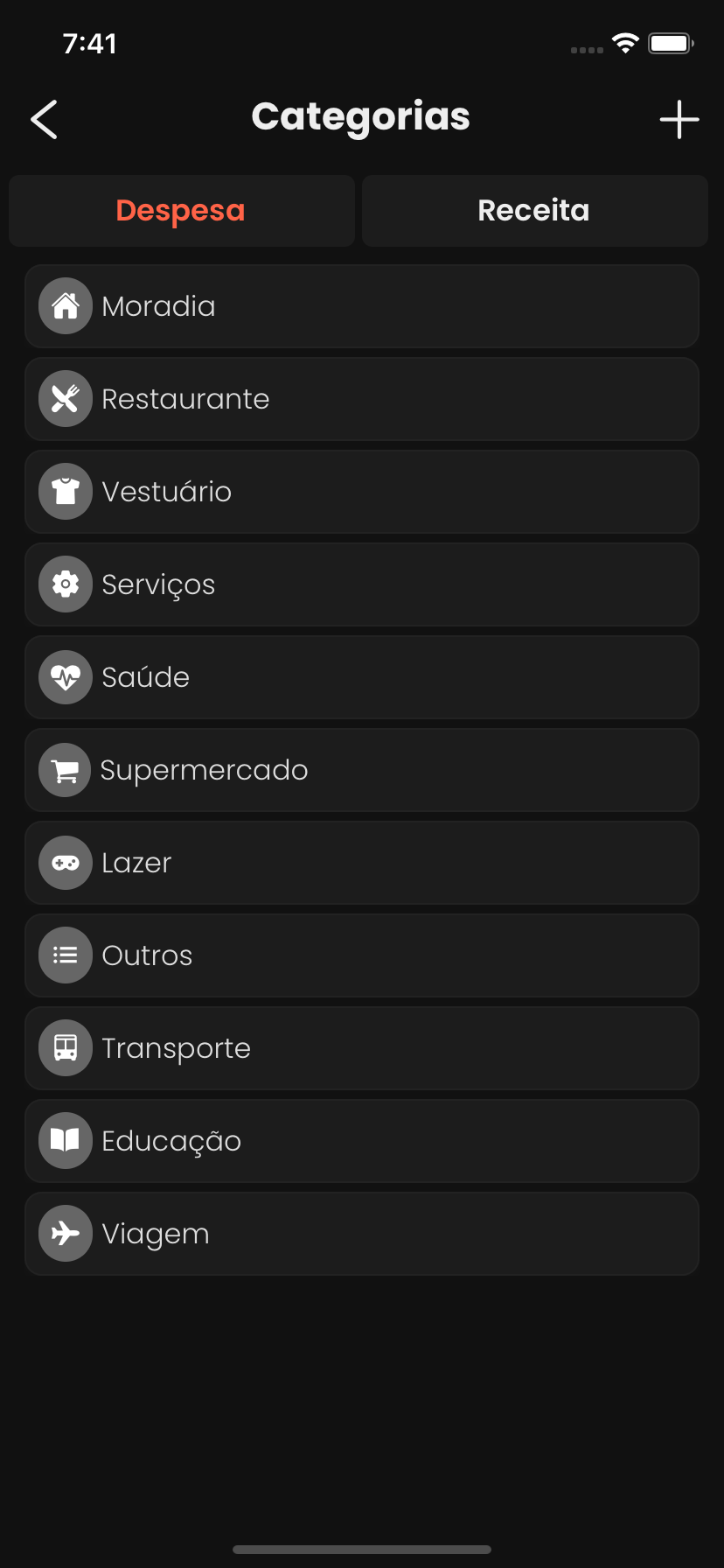Tap the Lazer category row
Screen dimensions: 724x1568
(x=362, y=863)
